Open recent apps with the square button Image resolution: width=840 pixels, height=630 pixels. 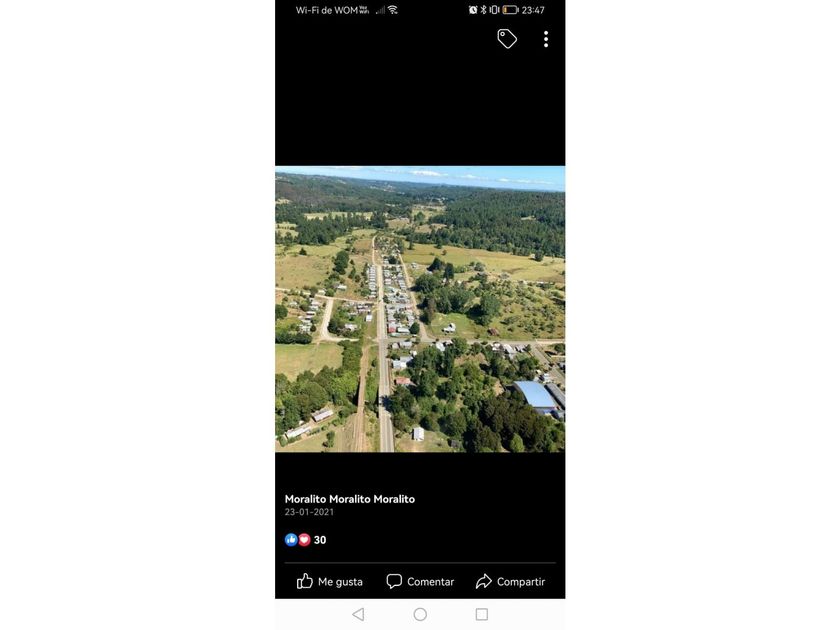[x=481, y=614]
